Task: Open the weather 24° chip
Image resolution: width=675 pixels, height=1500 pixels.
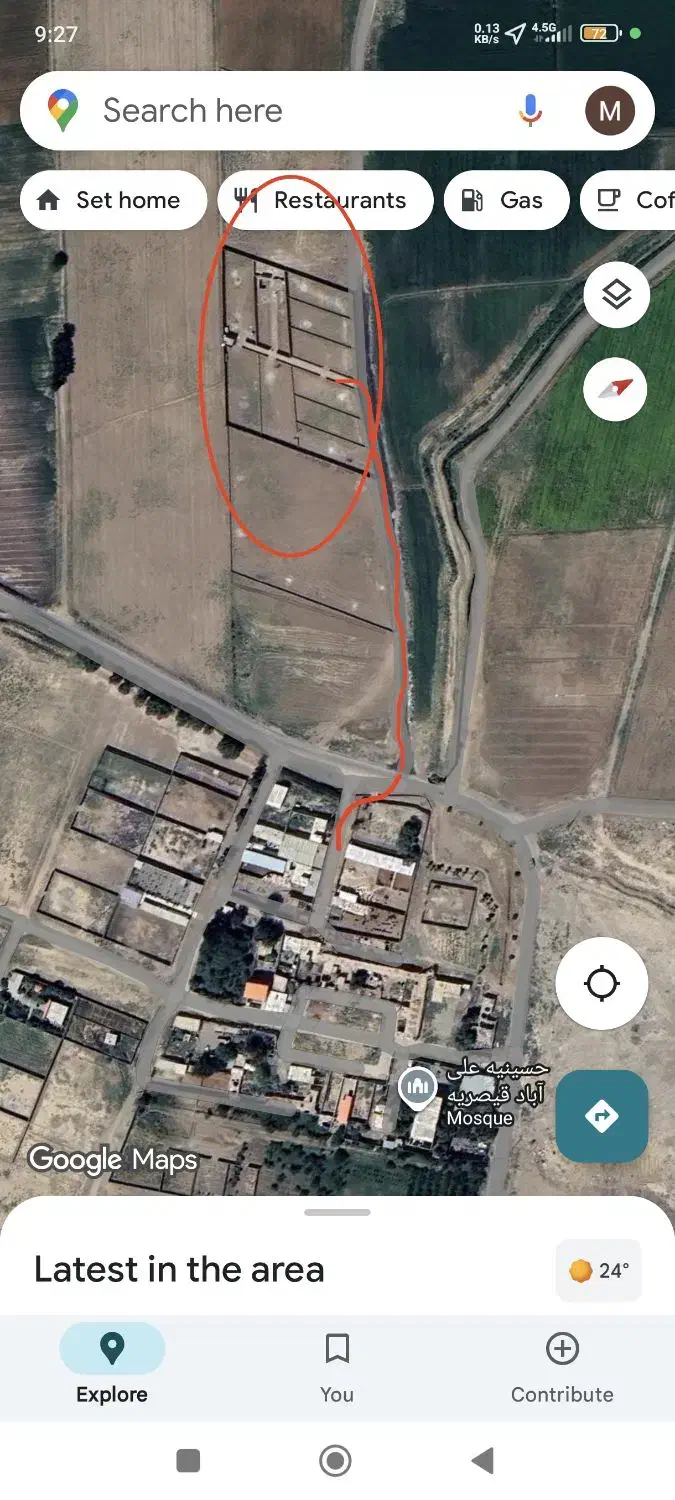Action: [x=598, y=1271]
